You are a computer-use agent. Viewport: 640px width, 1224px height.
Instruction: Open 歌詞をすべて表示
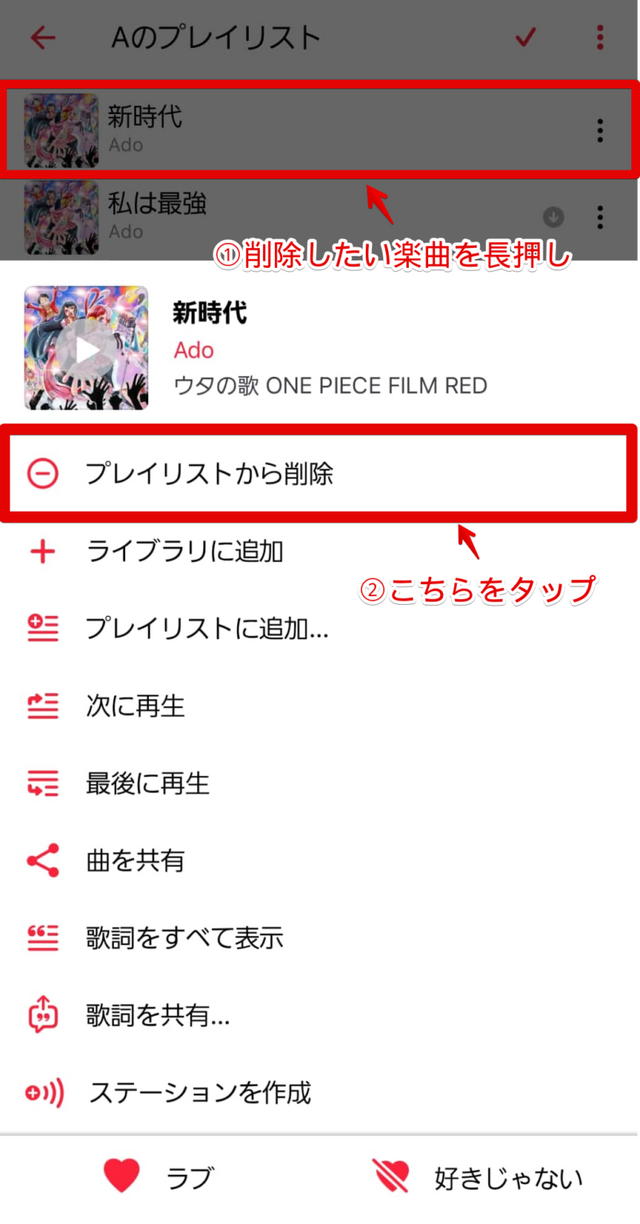pyautogui.click(x=185, y=938)
